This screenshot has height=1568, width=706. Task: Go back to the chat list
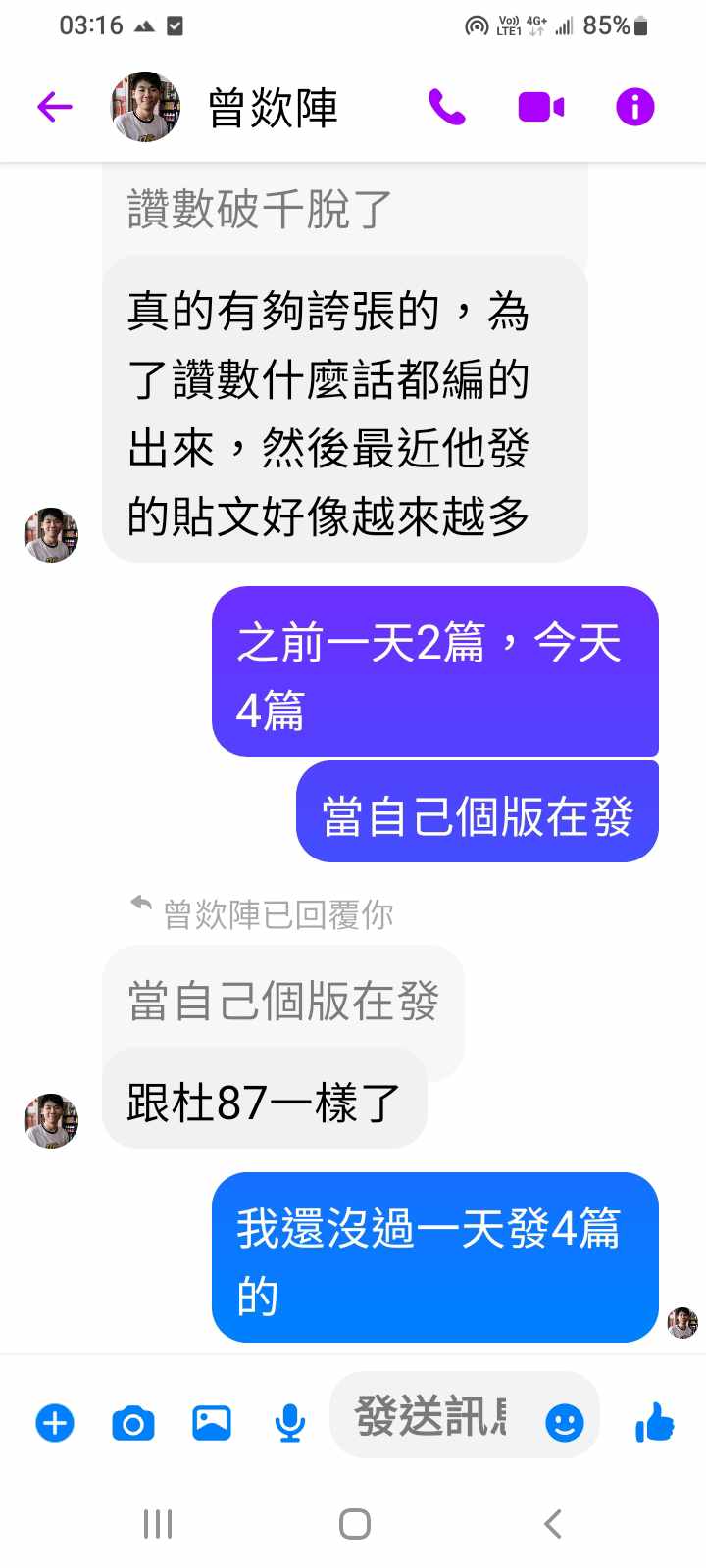point(55,107)
